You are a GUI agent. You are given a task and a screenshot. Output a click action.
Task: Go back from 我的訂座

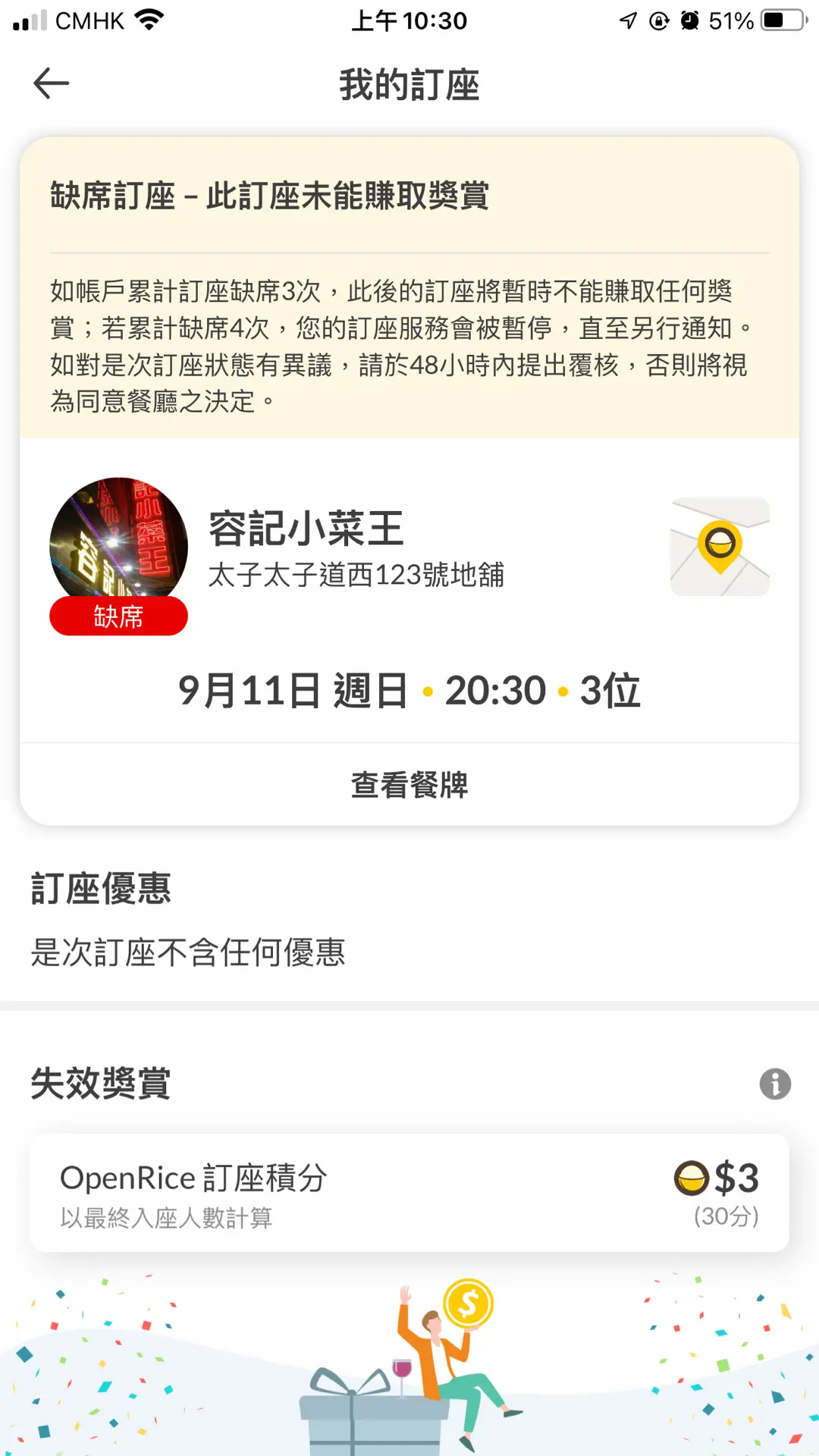[x=52, y=83]
